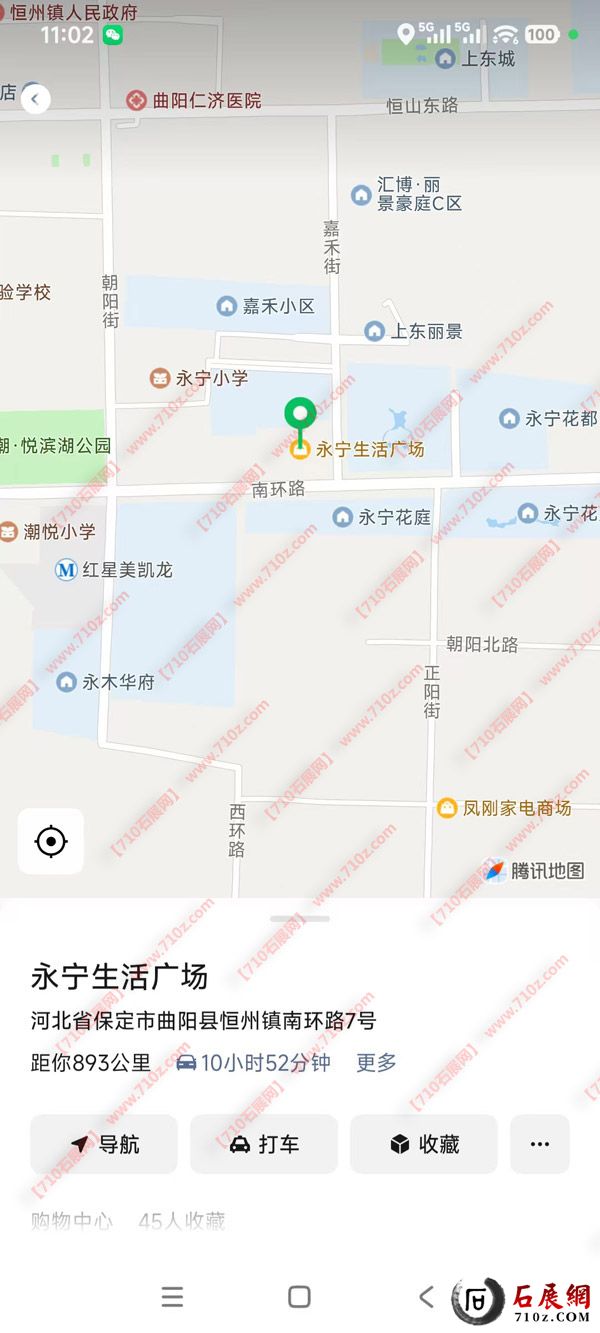Select 永宁小学 on the map
This screenshot has width=600, height=1333.
click(x=198, y=378)
